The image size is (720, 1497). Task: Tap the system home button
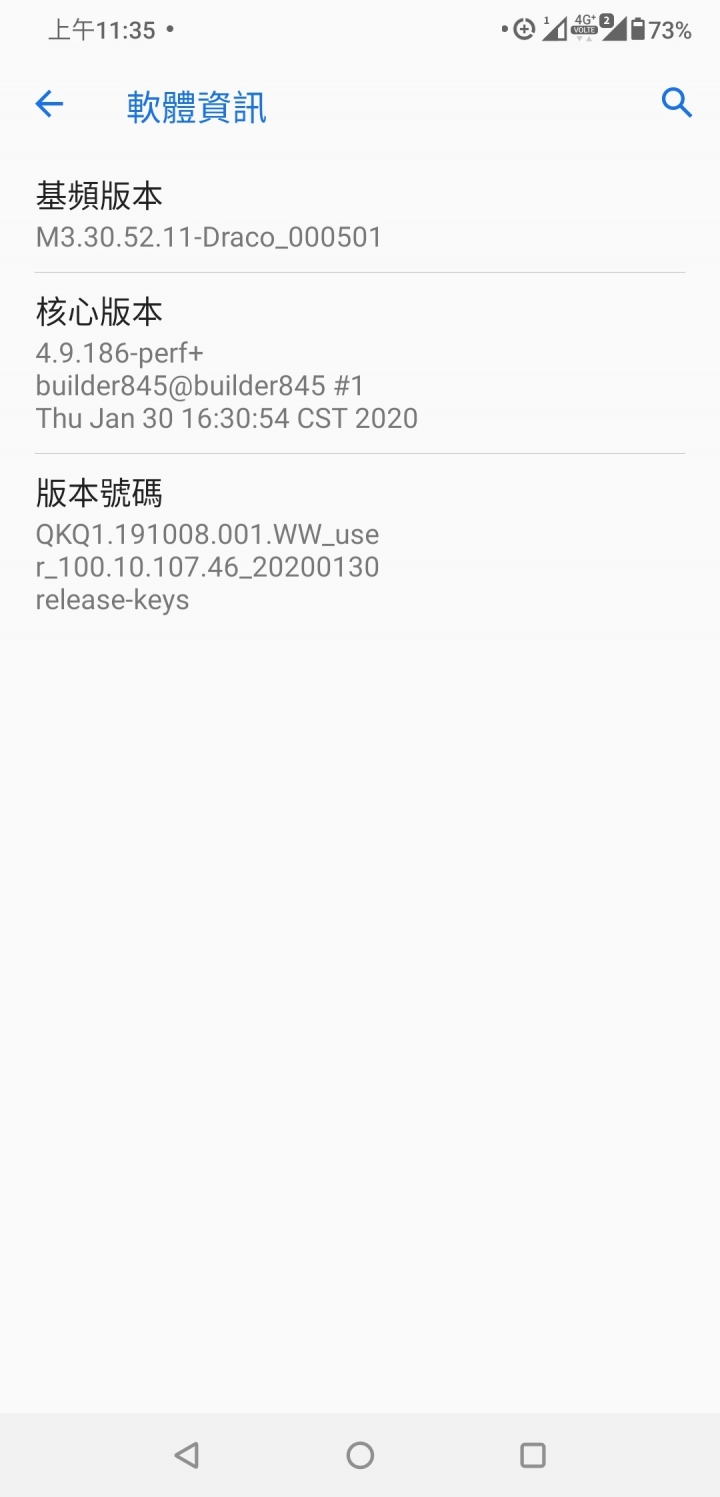360,1455
